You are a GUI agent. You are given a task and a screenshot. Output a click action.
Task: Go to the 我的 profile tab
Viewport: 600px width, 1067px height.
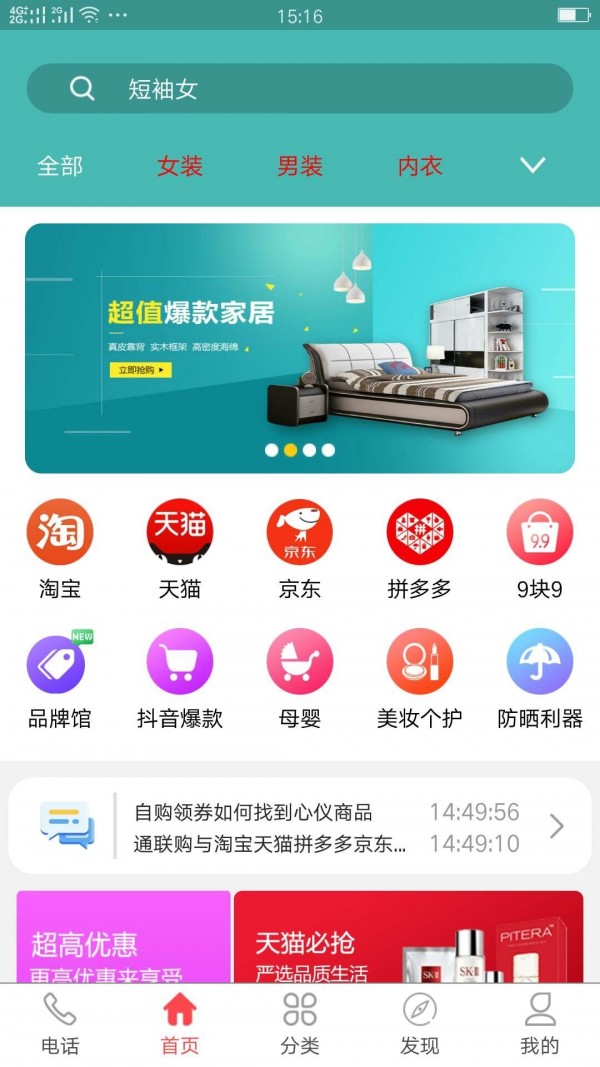click(x=540, y=1025)
